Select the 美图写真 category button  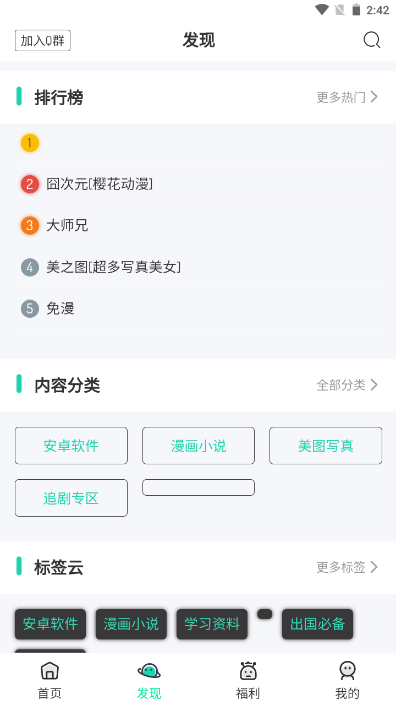click(325, 446)
